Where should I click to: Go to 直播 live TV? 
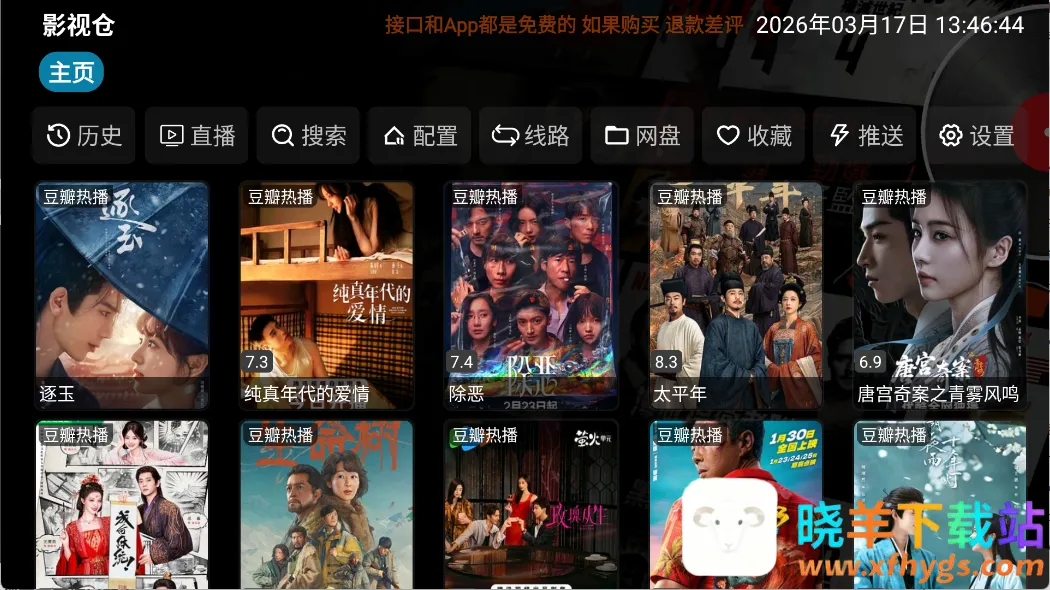197,136
